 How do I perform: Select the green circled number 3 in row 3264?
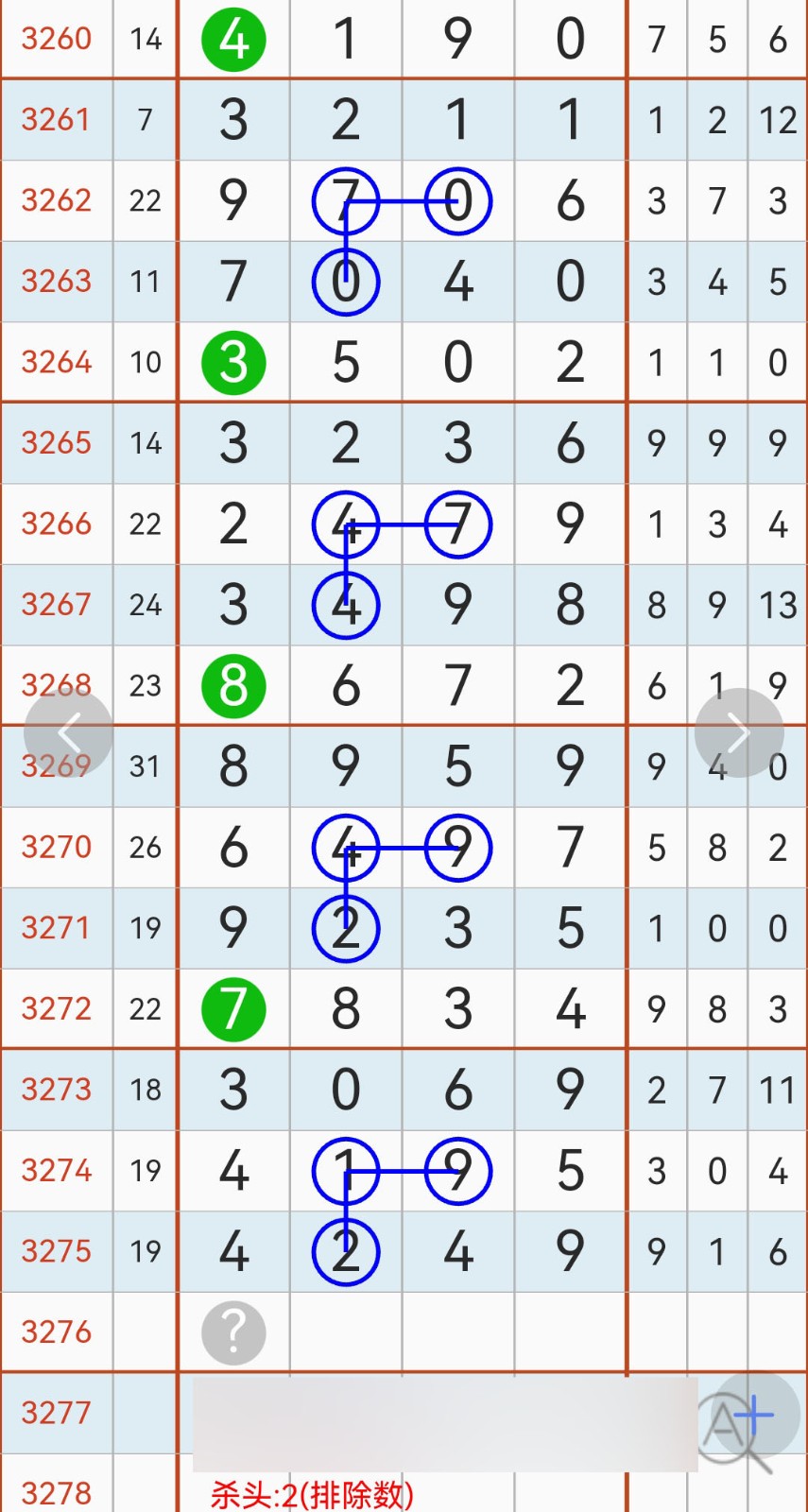click(x=233, y=361)
